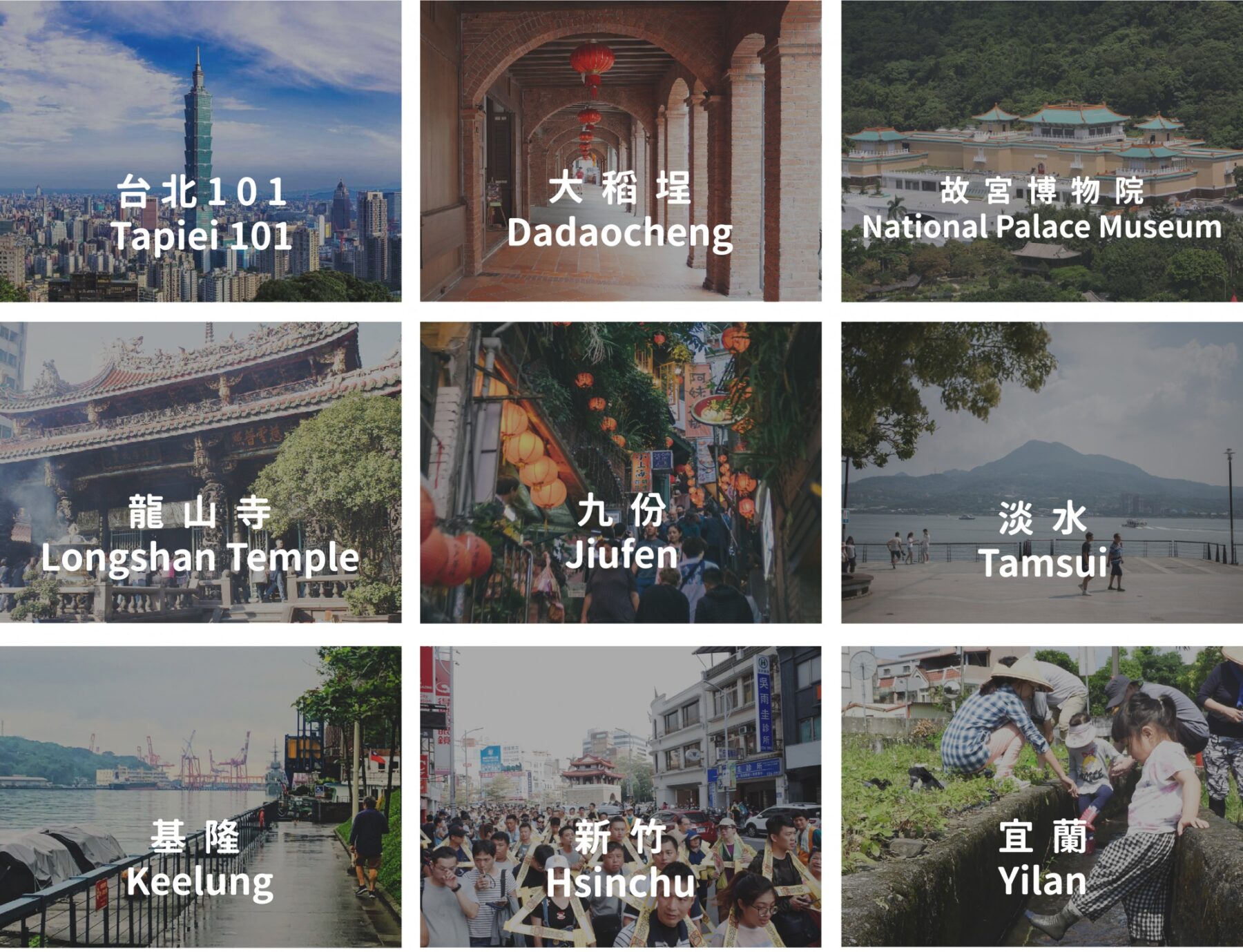This screenshot has width=1243, height=952.
Task: Select the Dadaocheng destination card
Action: pyautogui.click(x=620, y=150)
